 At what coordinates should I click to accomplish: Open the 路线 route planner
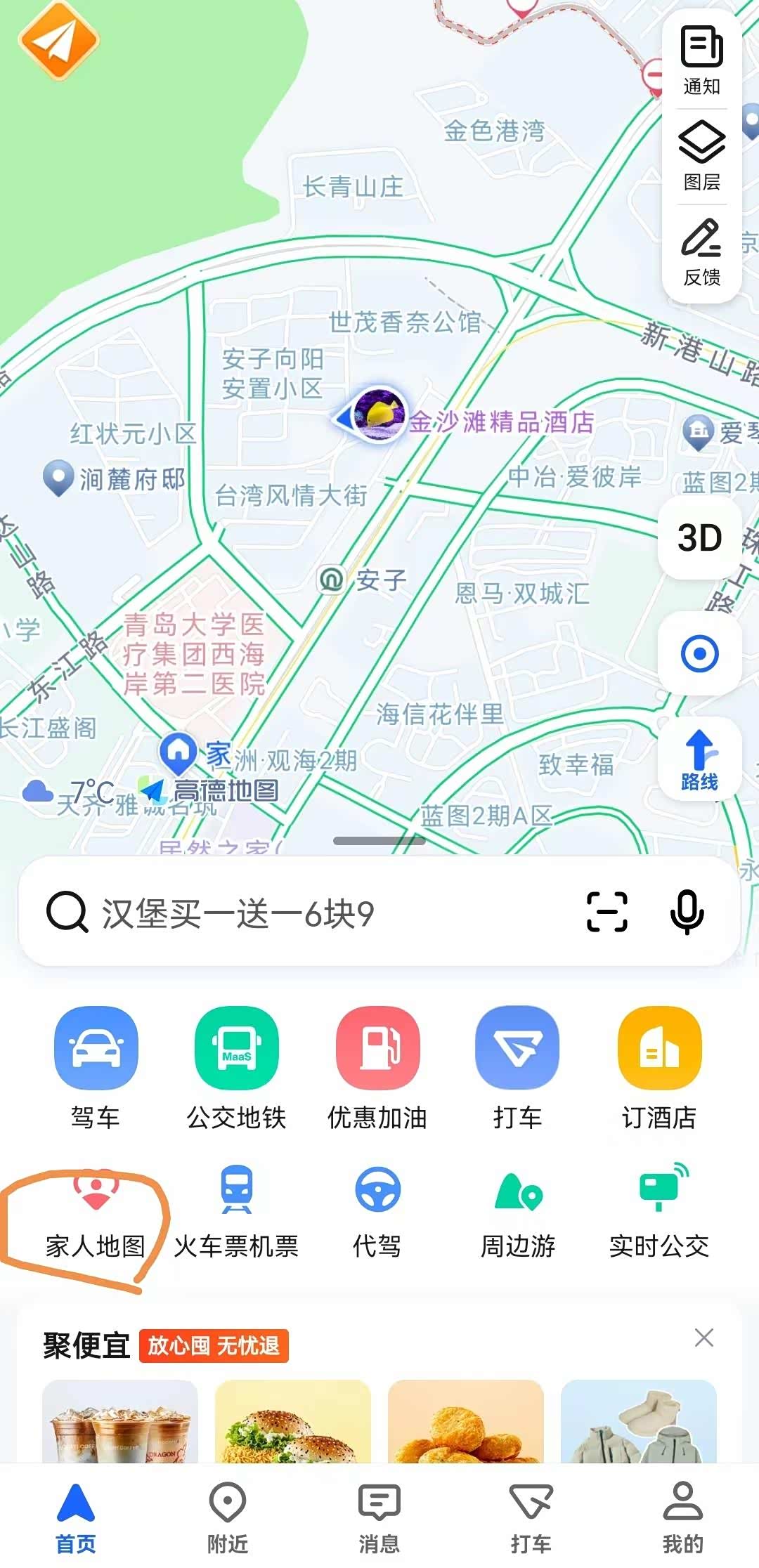pyautogui.click(x=699, y=759)
